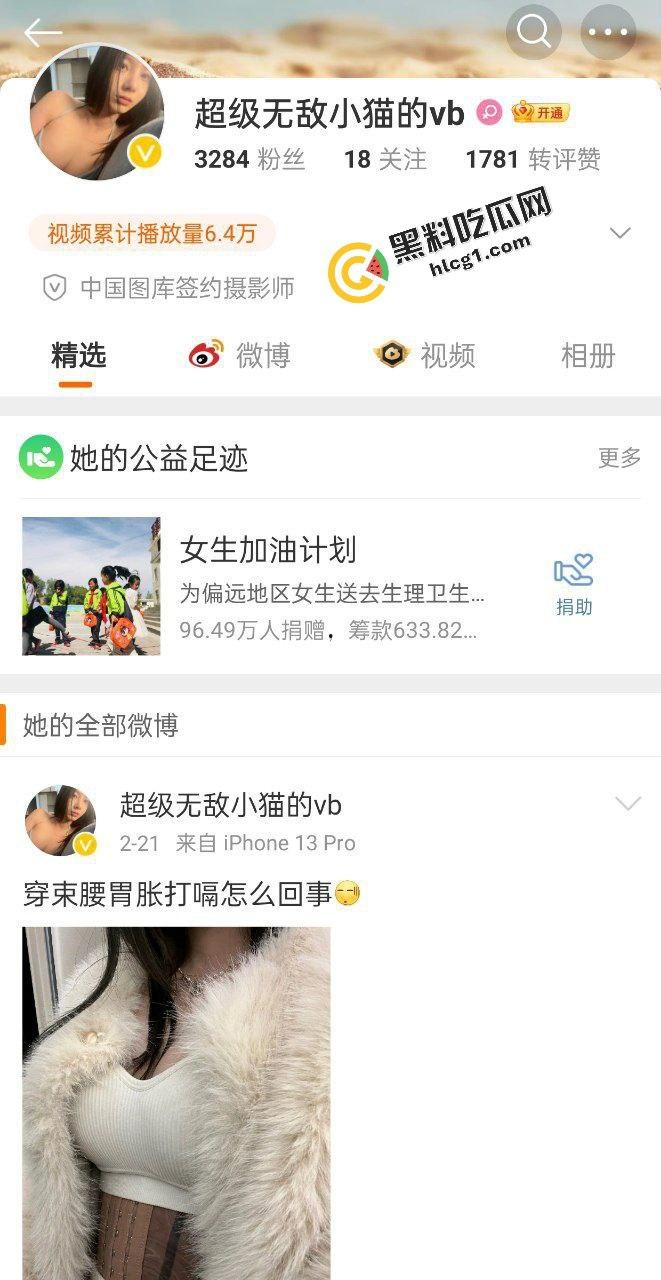Viewport: 661px width, 1280px height.
Task: Tap the 开通 membership badge
Action: (x=541, y=113)
